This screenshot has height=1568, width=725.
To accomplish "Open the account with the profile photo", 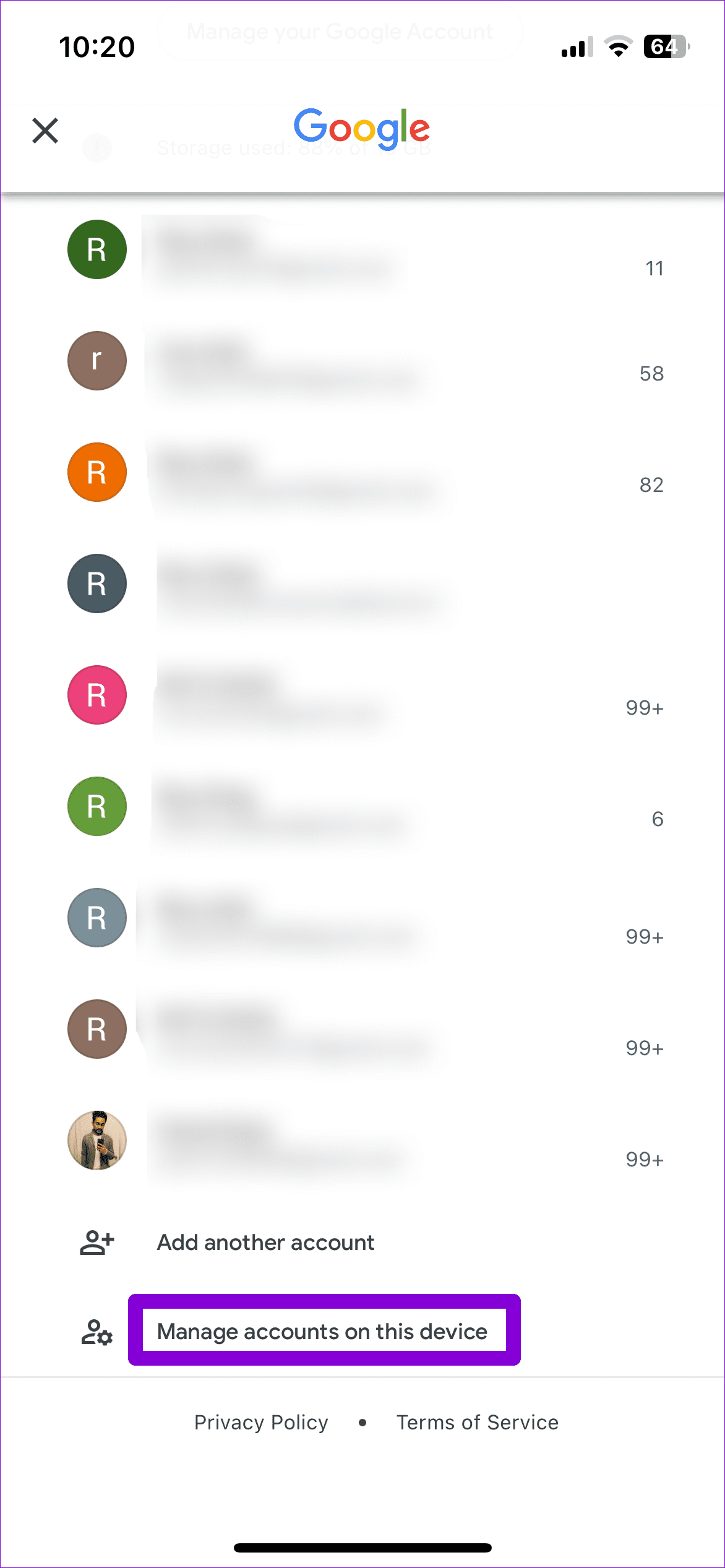I will tap(97, 1142).
